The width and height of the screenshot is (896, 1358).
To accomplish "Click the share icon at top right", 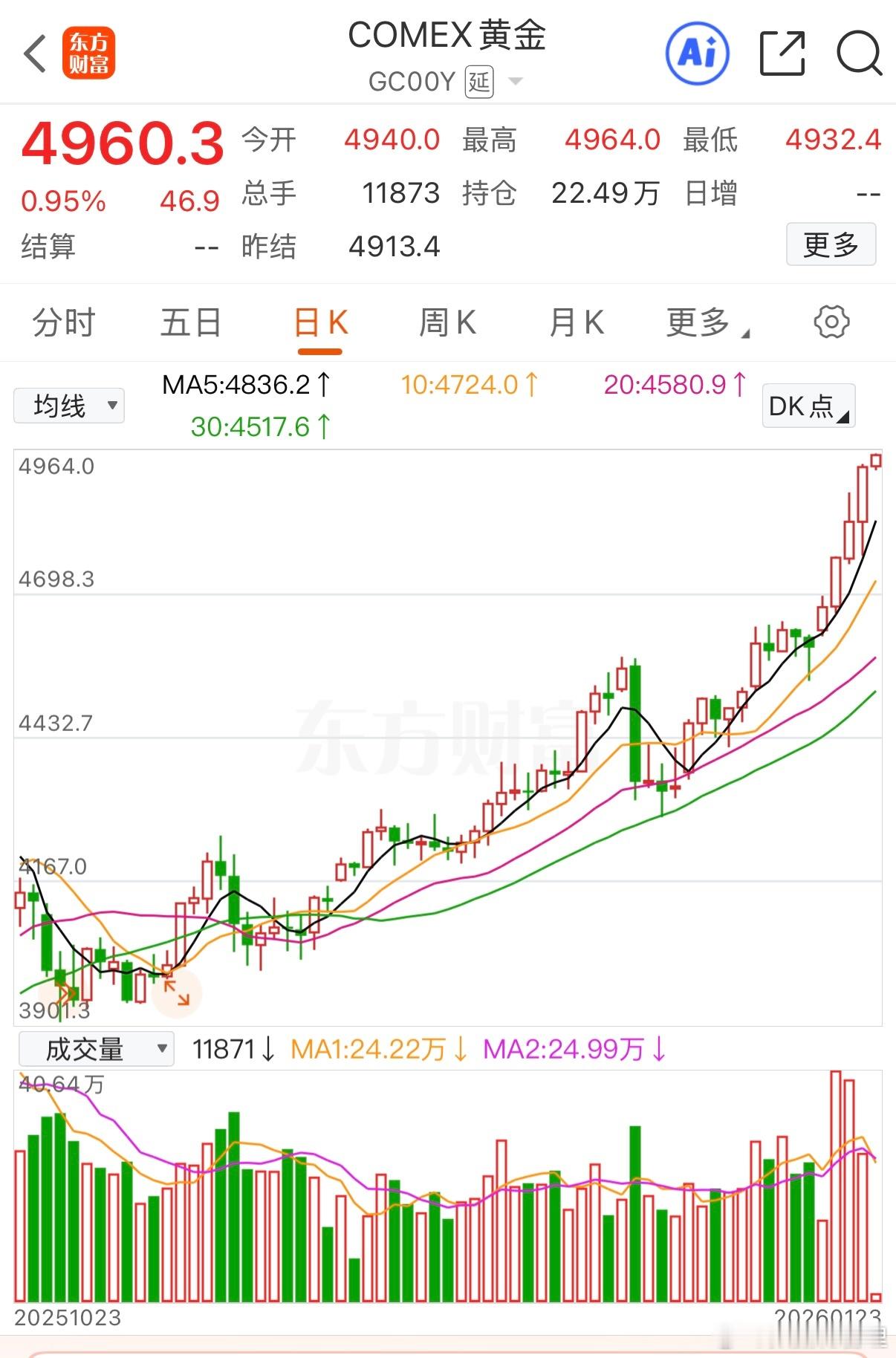I will 782,53.
